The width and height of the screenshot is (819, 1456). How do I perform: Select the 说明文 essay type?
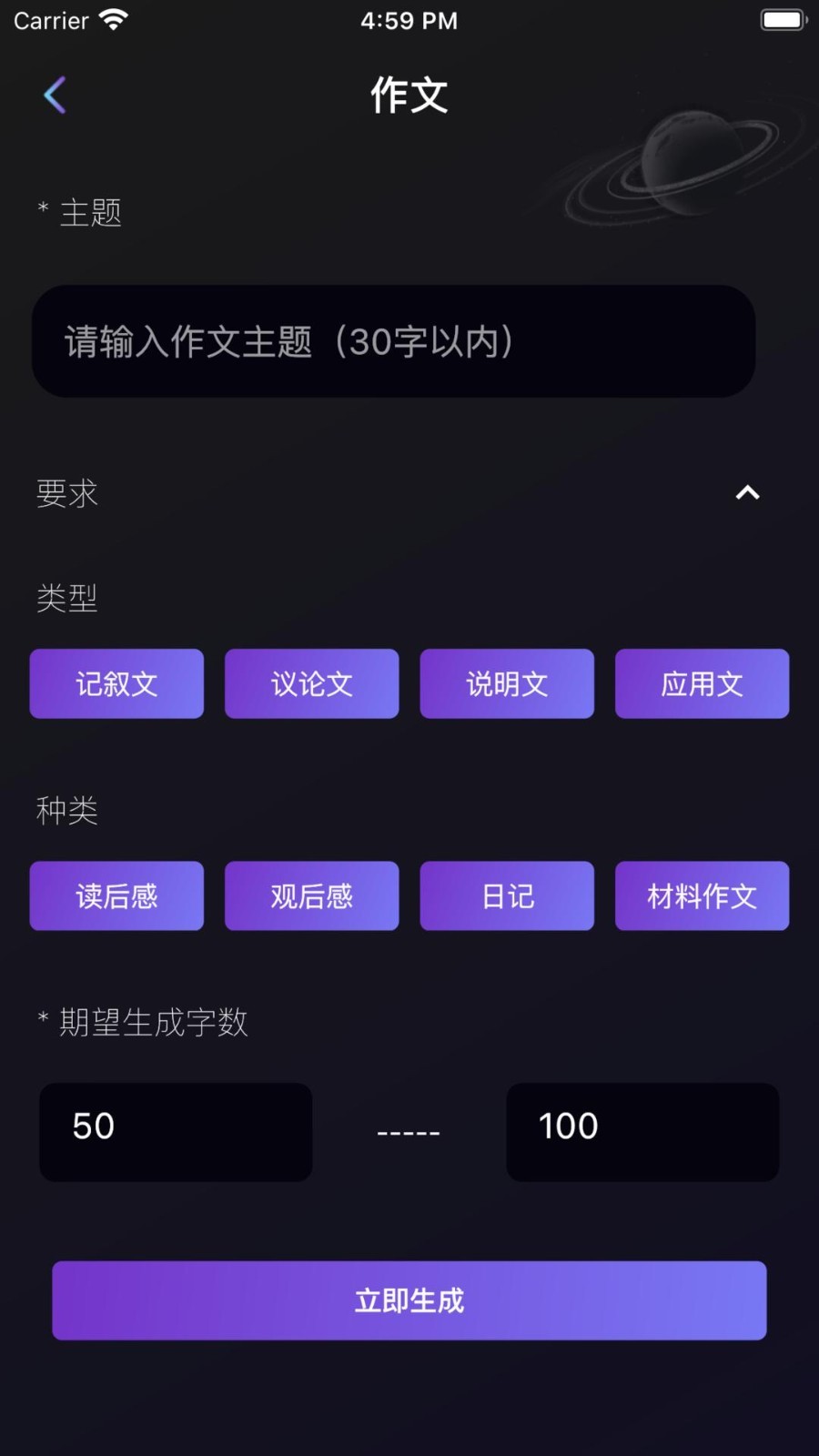point(507,683)
